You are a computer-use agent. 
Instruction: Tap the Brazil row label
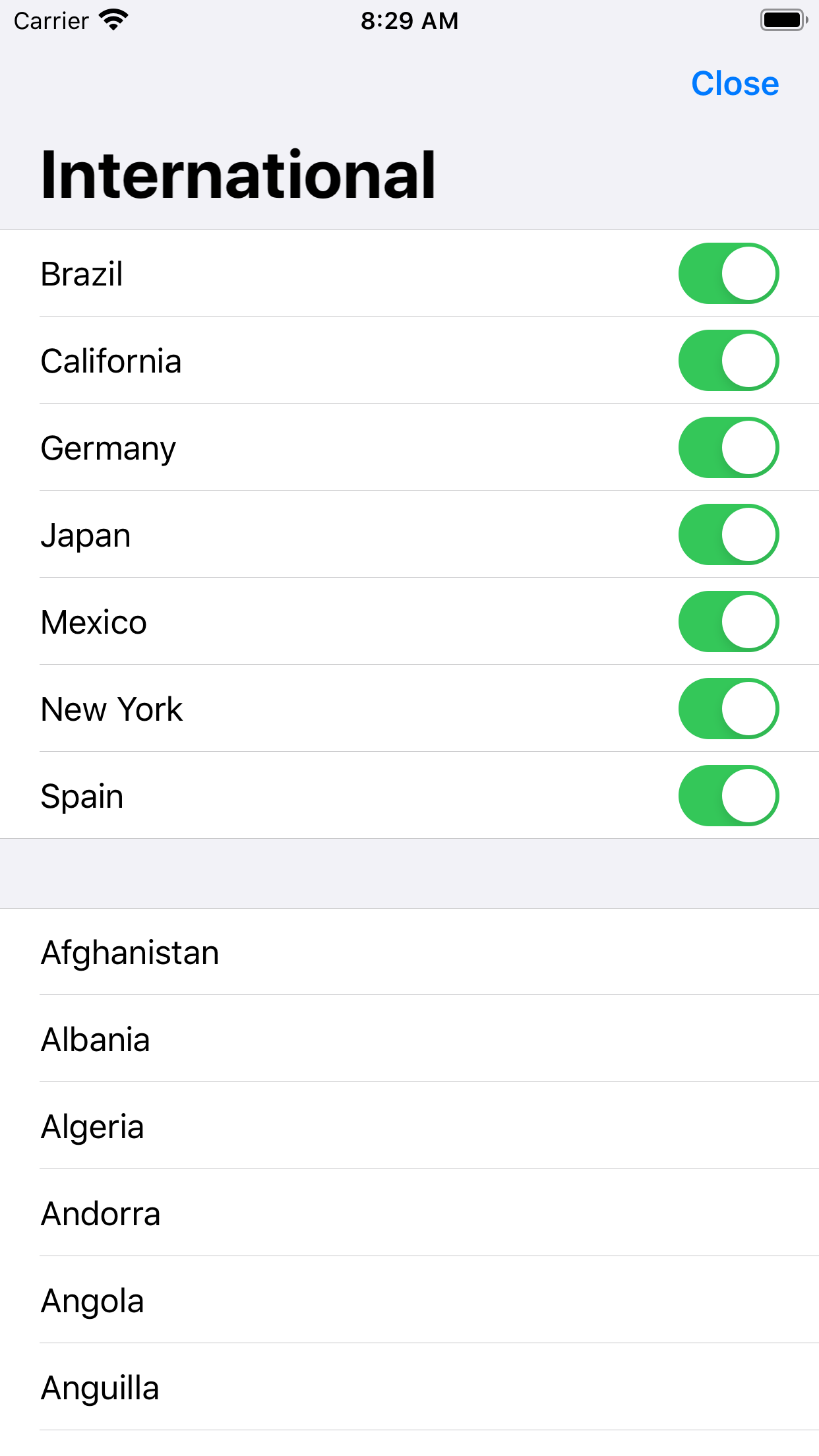(x=82, y=273)
